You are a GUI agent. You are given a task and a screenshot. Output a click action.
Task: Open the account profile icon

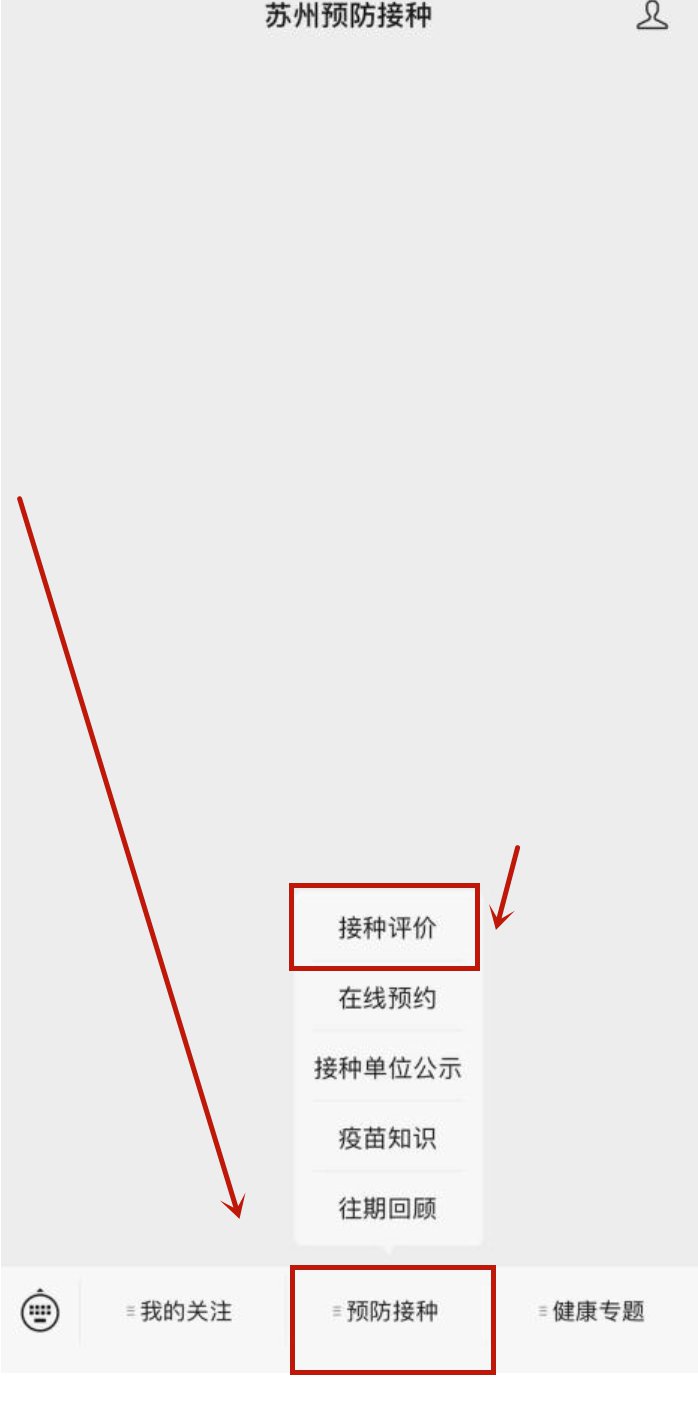point(651,16)
